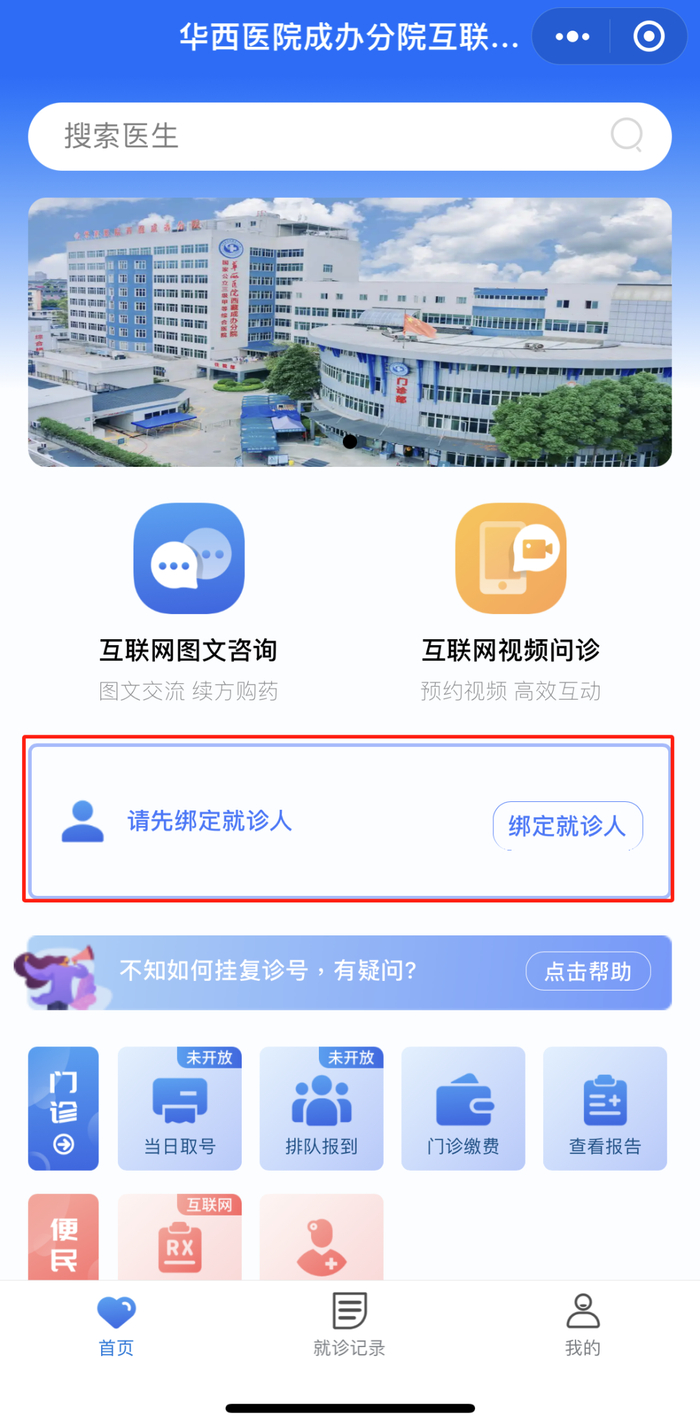Viewport: 700px width, 1425px height.
Task: Open 排队报到
Action: click(321, 1108)
